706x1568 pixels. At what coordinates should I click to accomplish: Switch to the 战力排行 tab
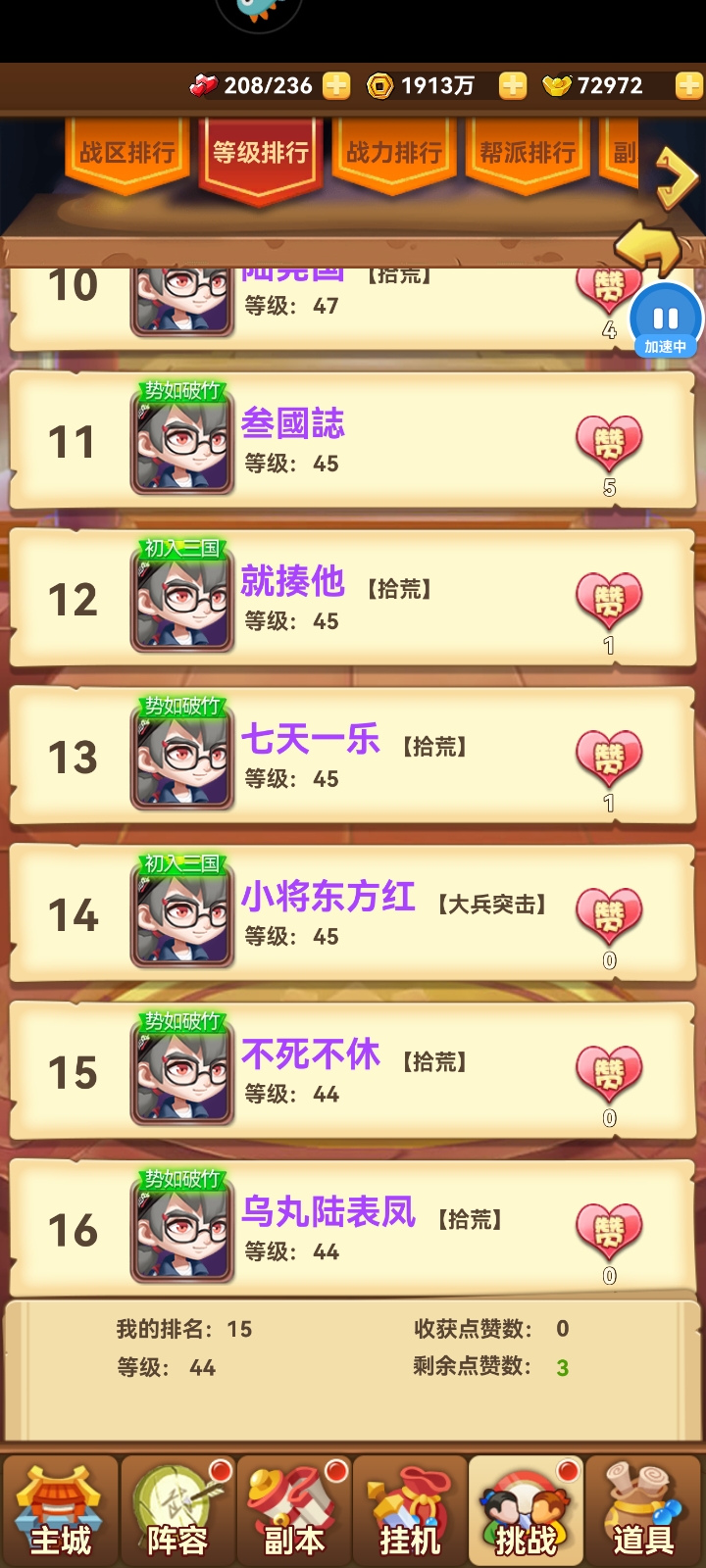pos(394,153)
